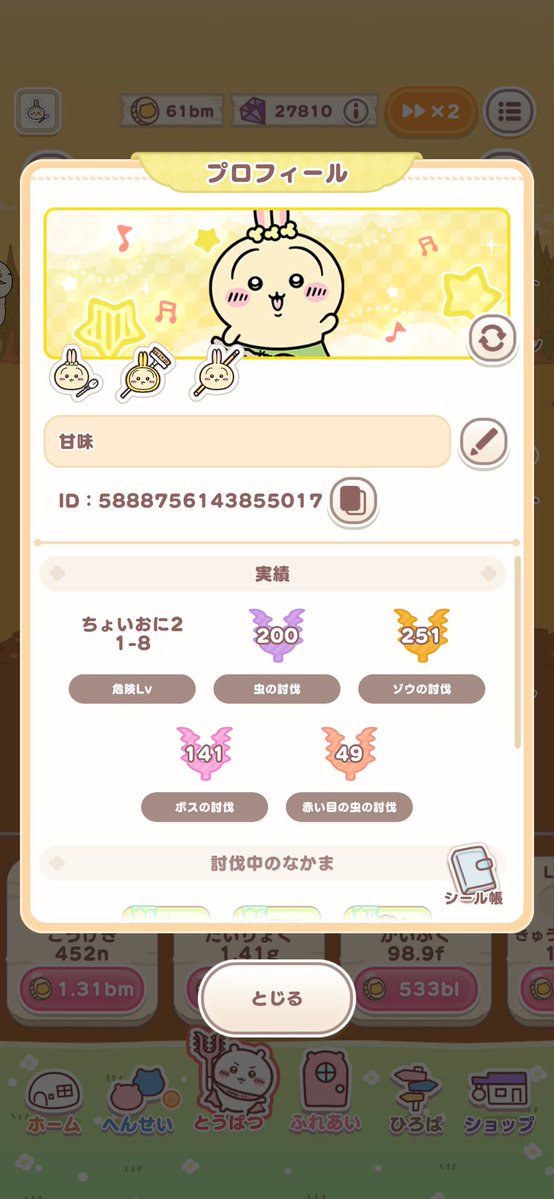Change the profile banner with refresh icon
The width and height of the screenshot is (554, 1199).
pyautogui.click(x=492, y=339)
